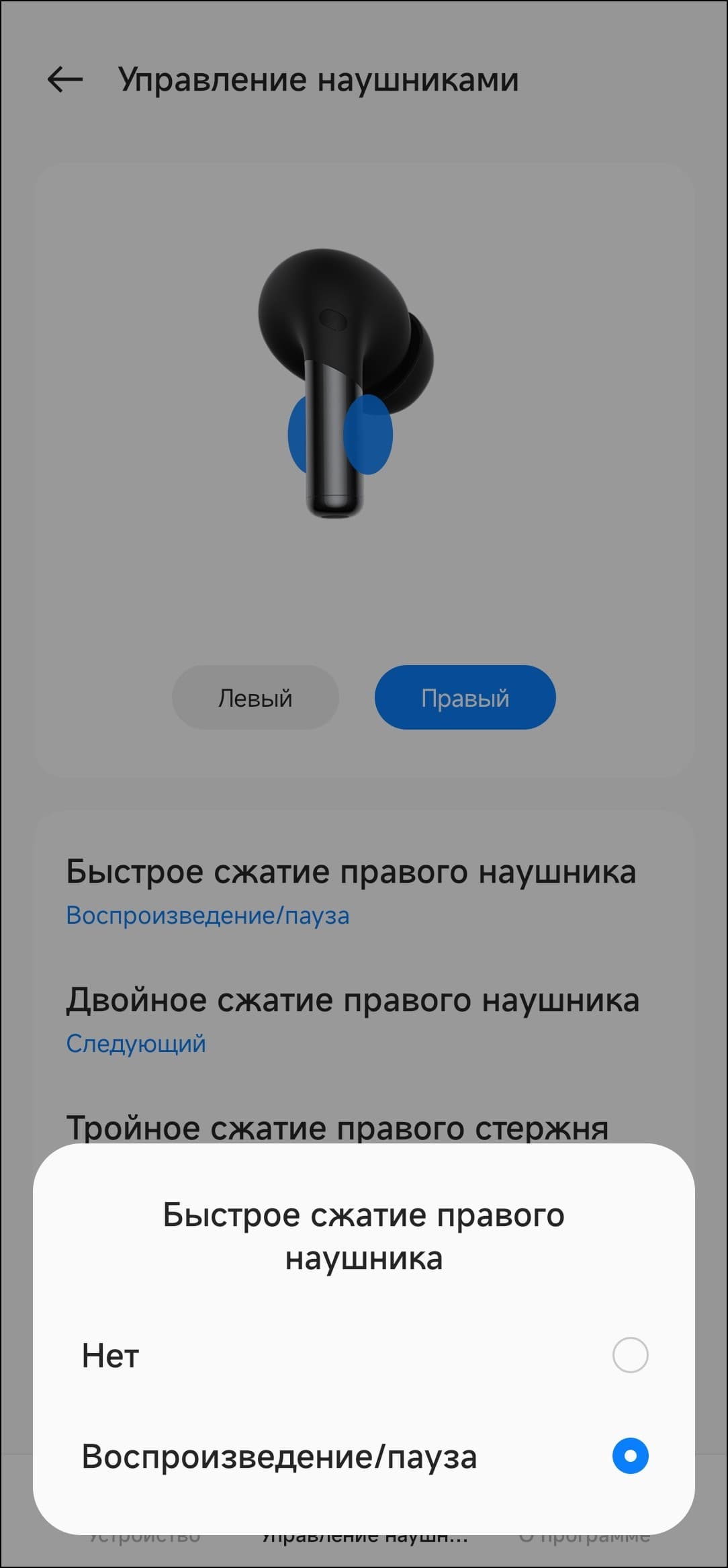Select «Воспроизведение/пауза» option

[x=629, y=1456]
